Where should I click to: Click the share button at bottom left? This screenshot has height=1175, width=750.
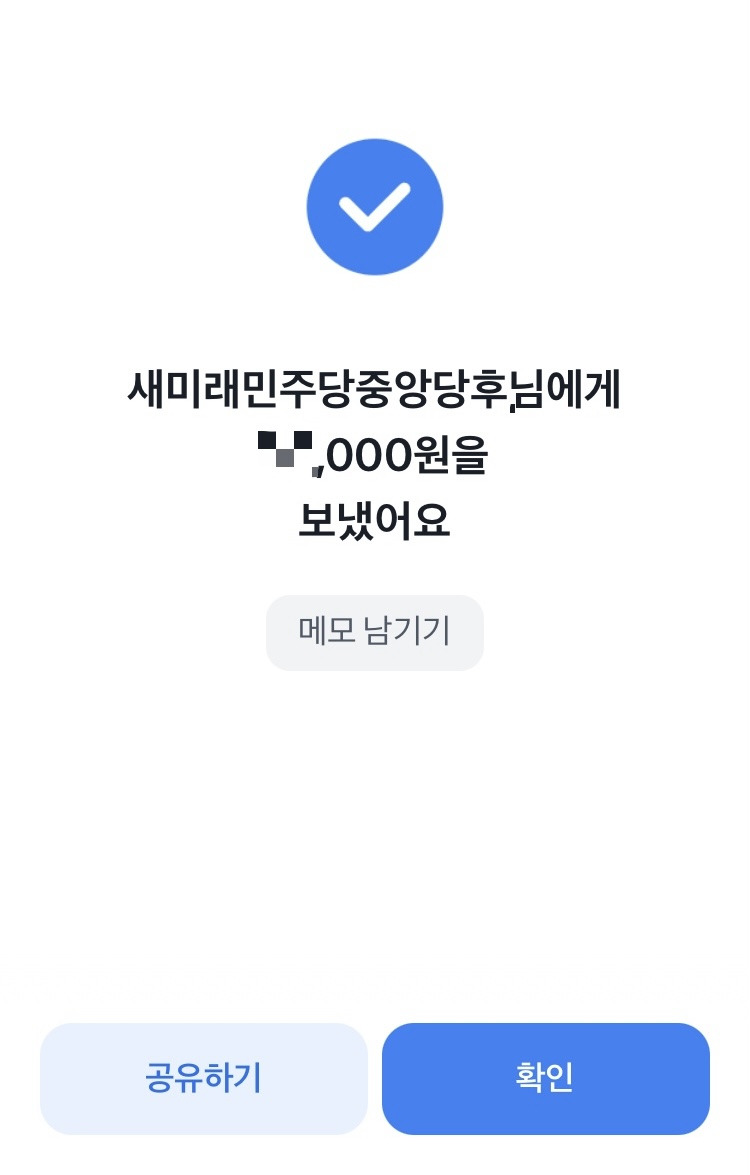[x=204, y=1079]
